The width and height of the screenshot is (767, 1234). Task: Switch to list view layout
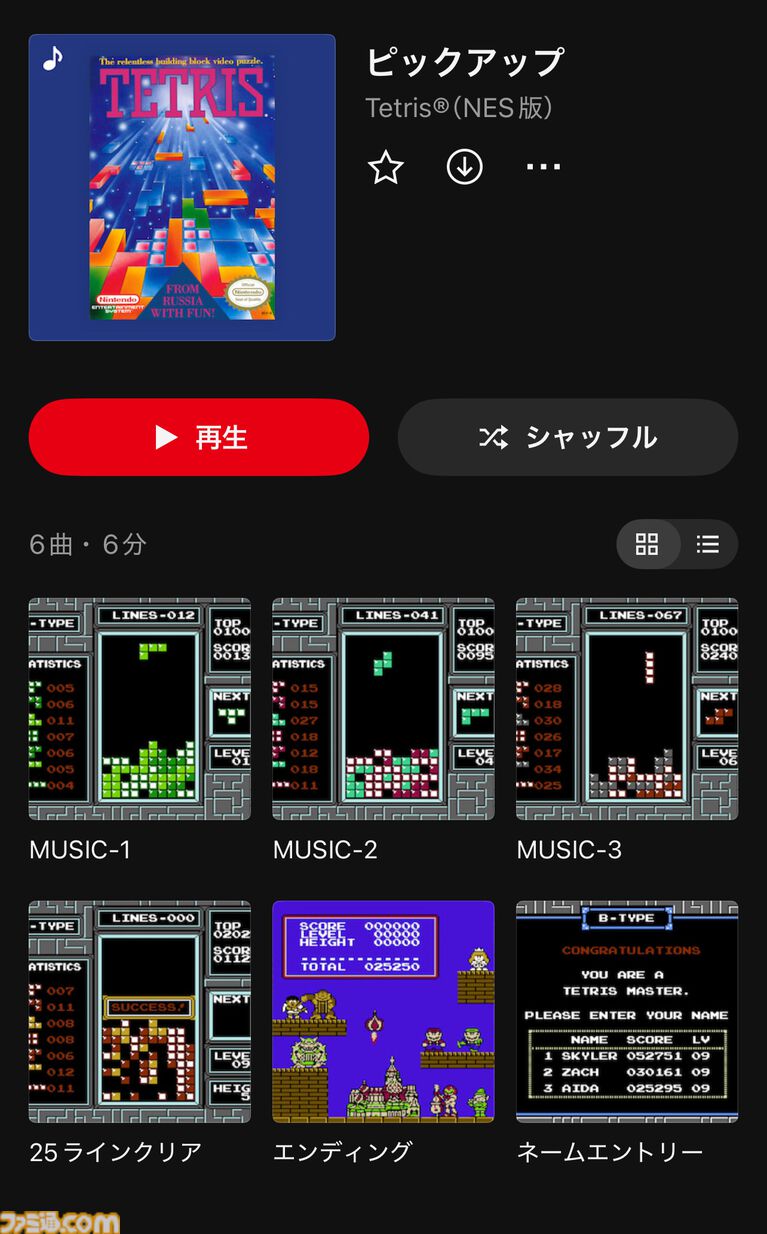708,544
